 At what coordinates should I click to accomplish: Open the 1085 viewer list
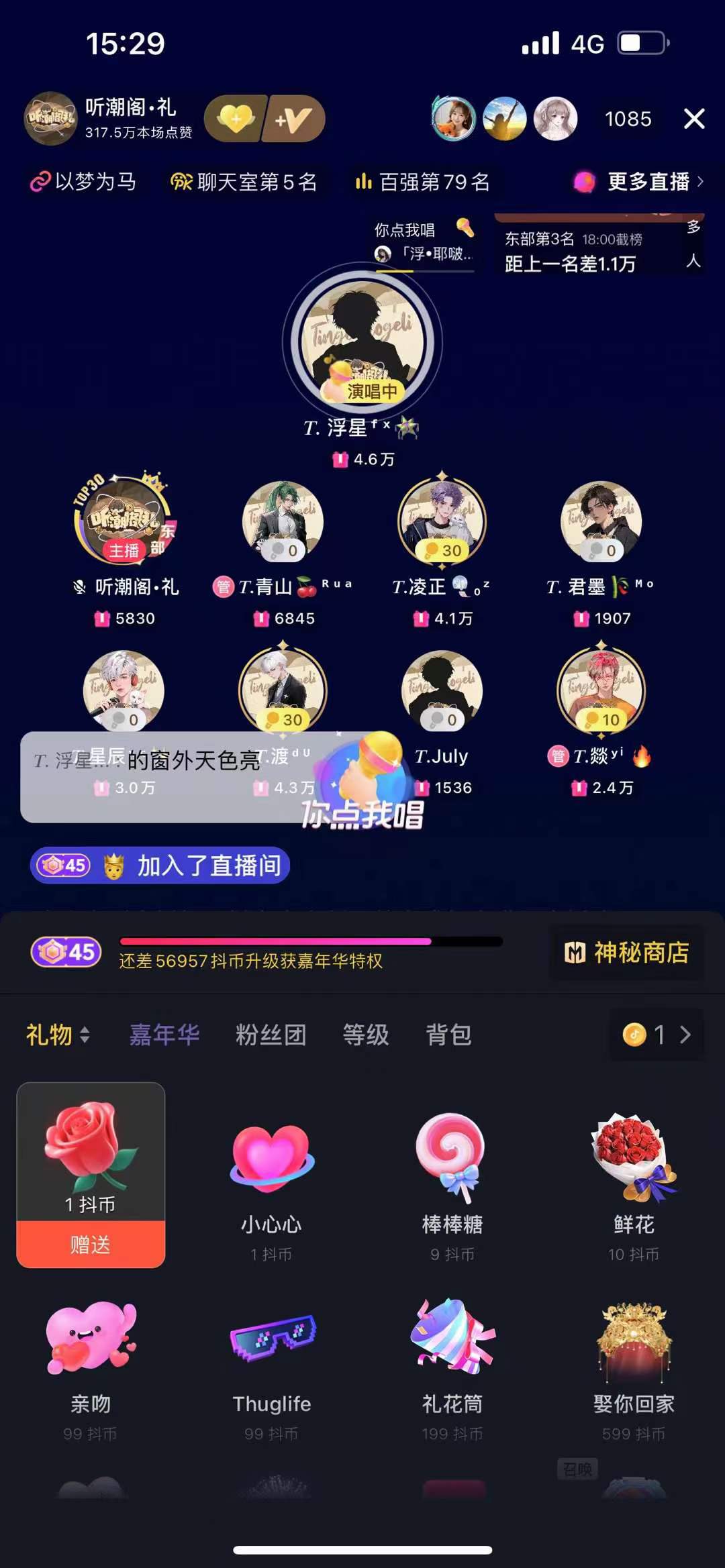(628, 119)
